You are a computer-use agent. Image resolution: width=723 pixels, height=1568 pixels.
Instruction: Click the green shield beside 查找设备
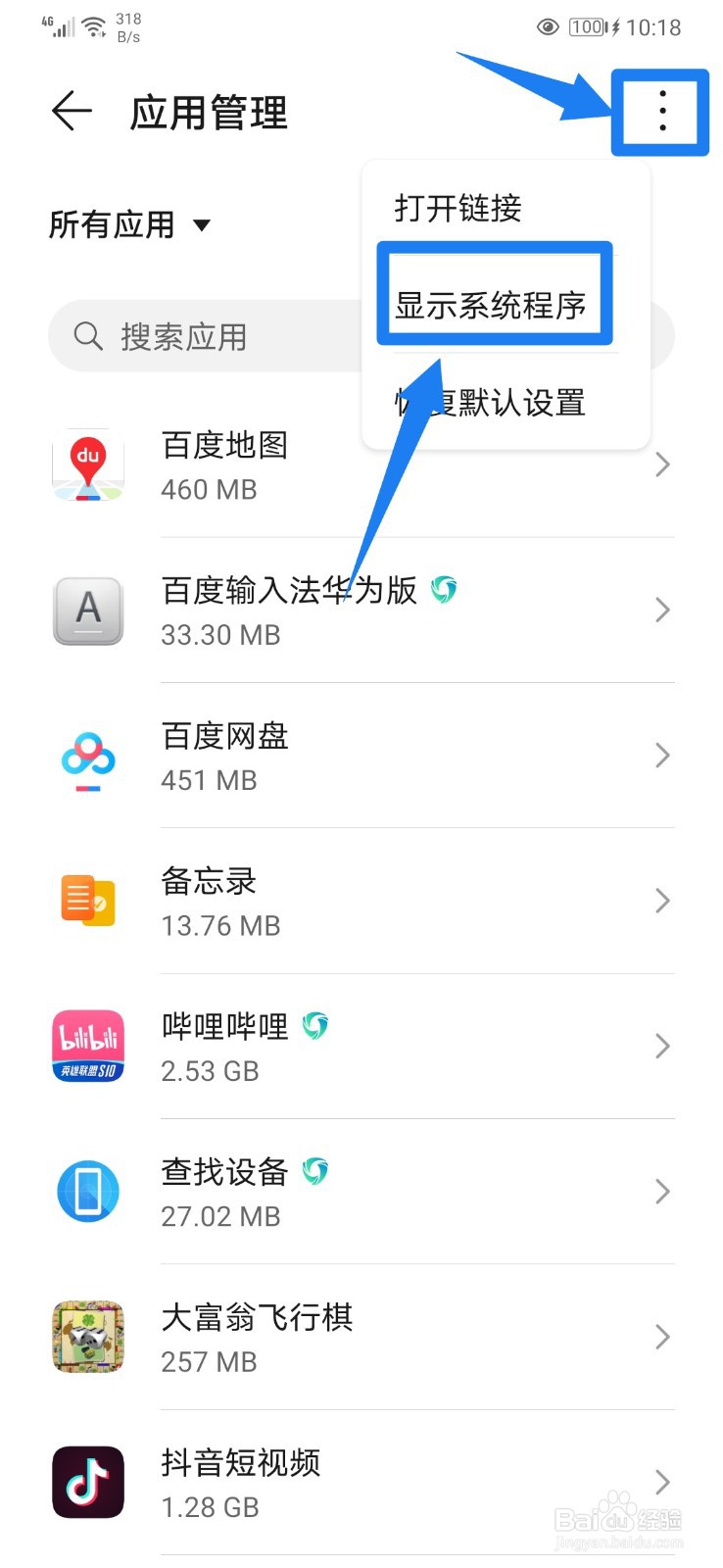[314, 1169]
